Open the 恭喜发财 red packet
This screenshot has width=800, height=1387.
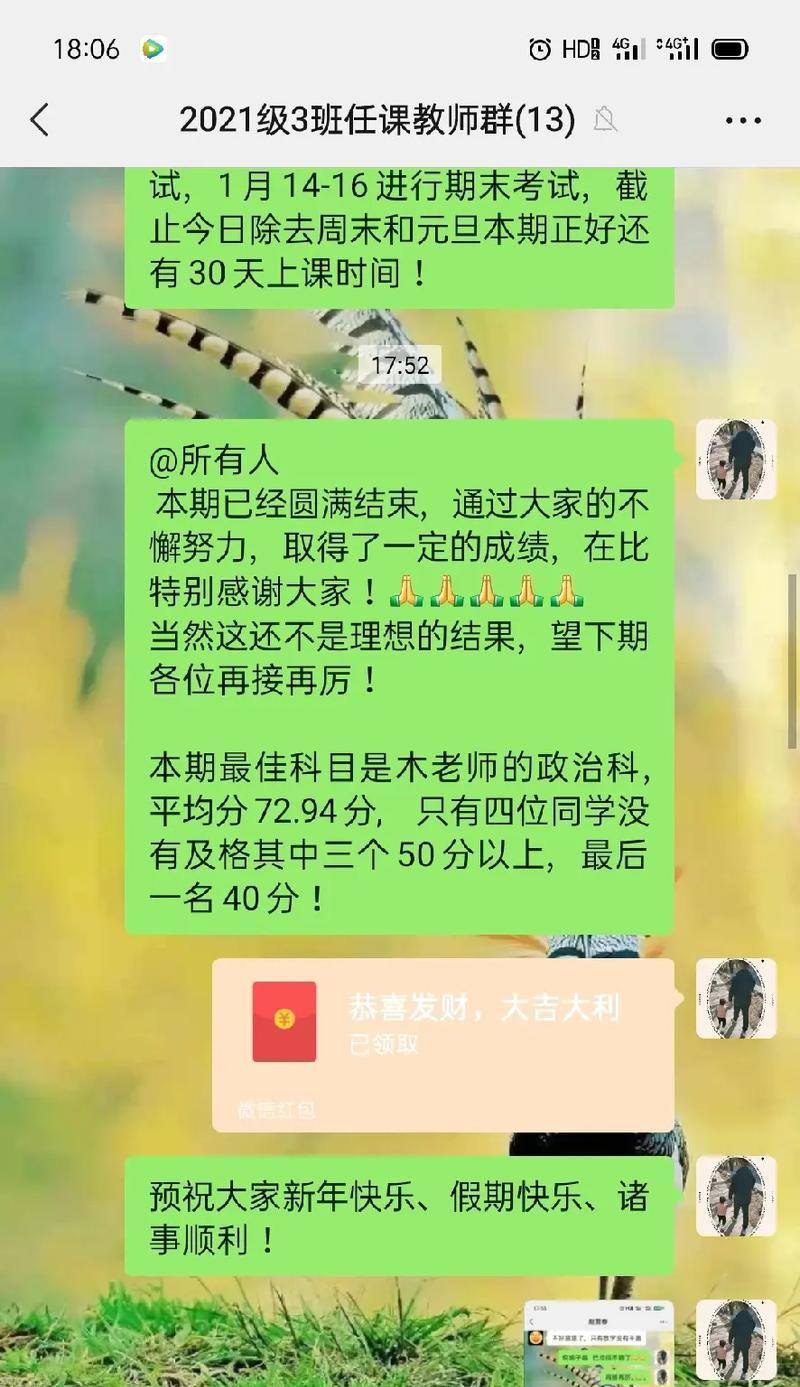tap(443, 1043)
